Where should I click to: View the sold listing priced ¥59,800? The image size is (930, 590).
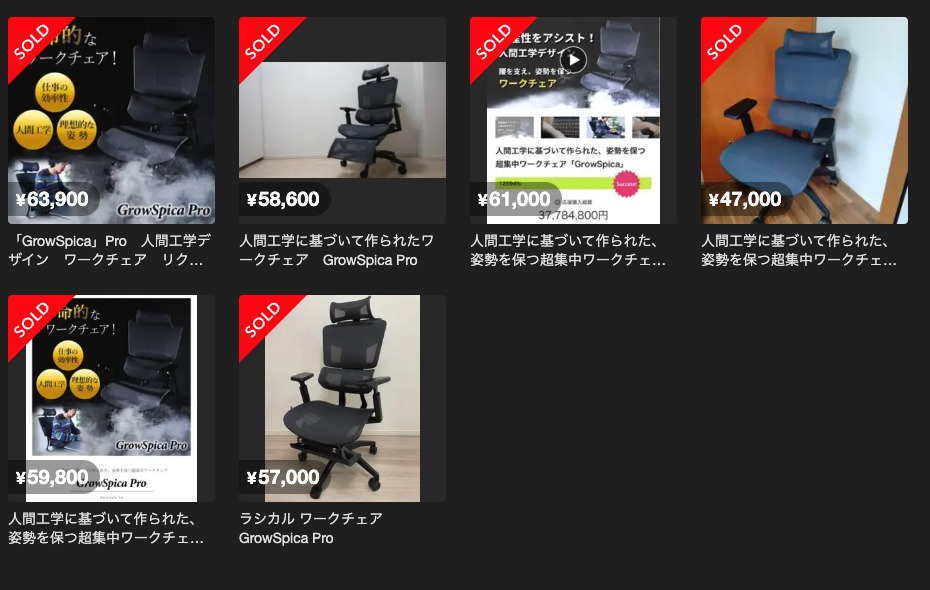coord(111,398)
